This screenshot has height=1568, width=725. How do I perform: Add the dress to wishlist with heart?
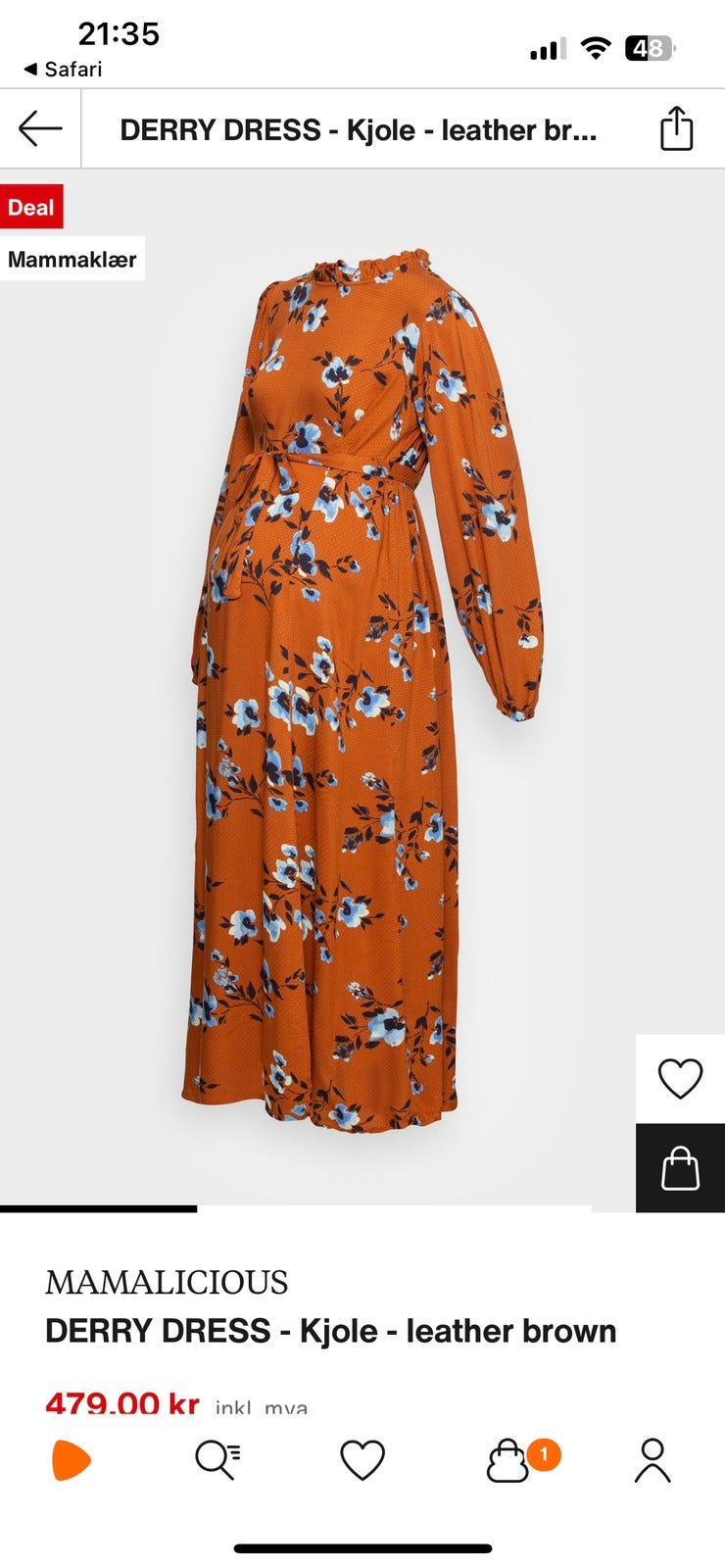pos(680,1079)
